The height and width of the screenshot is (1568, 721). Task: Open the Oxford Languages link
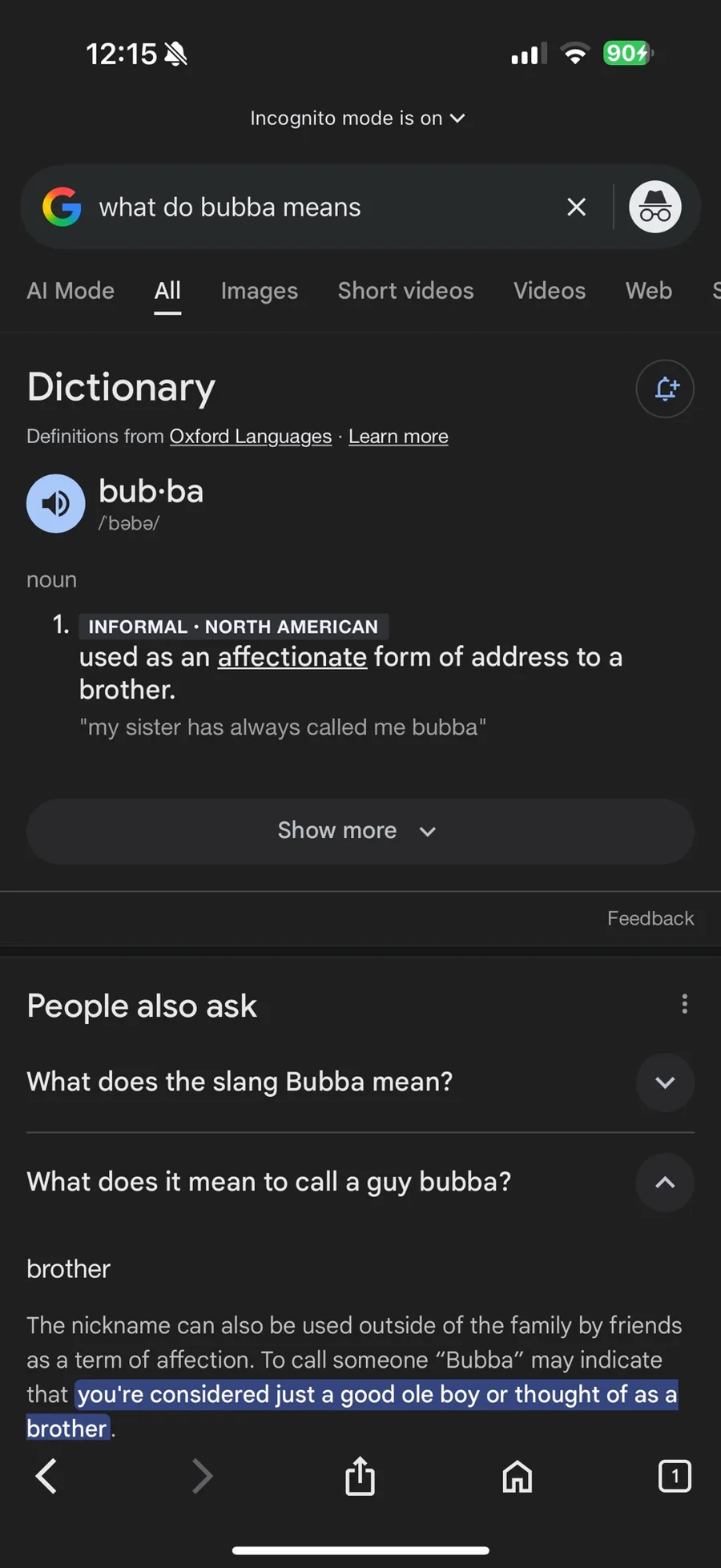pos(250,437)
